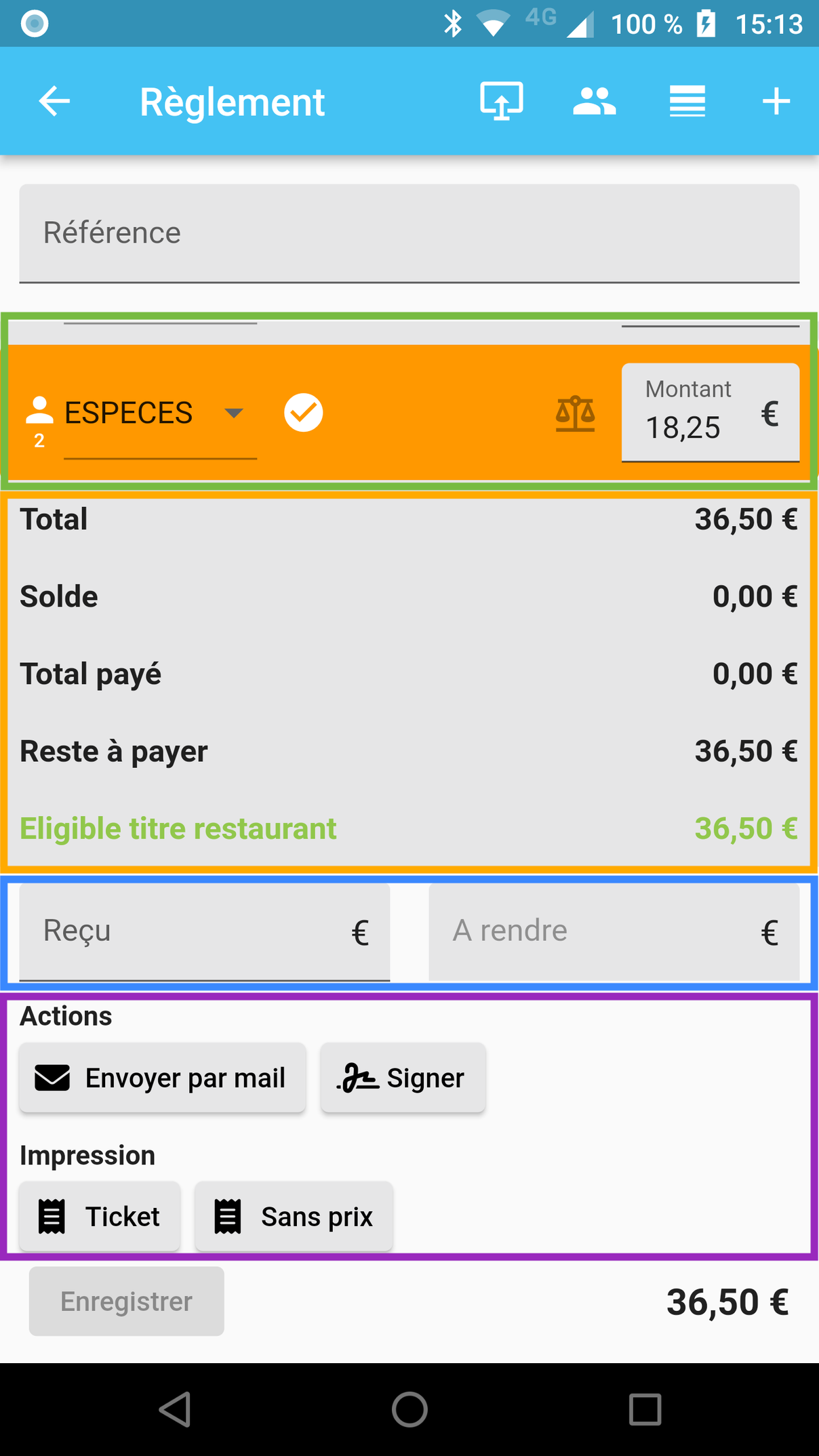Print the Sans prix ticket

coord(294,1217)
